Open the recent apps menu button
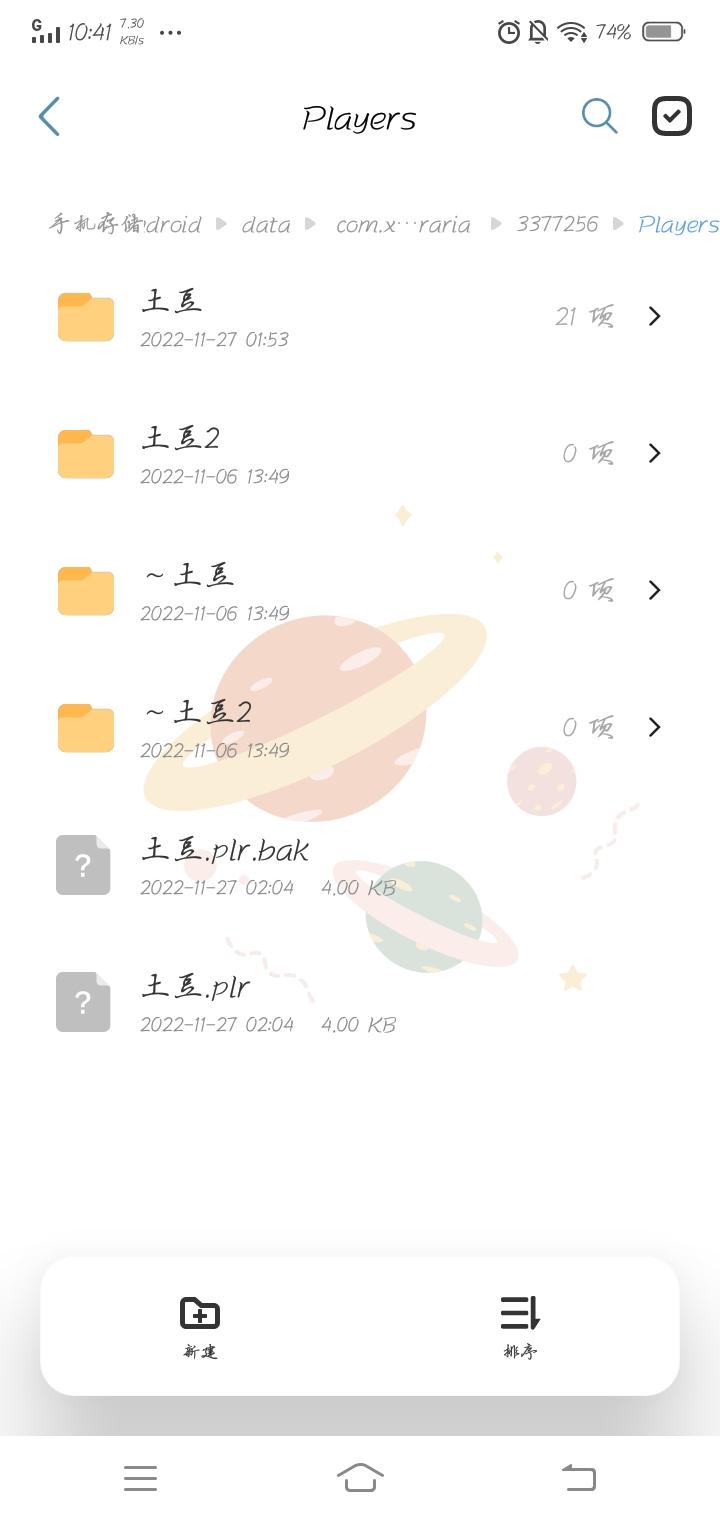This screenshot has height=1520, width=720. tap(140, 1477)
